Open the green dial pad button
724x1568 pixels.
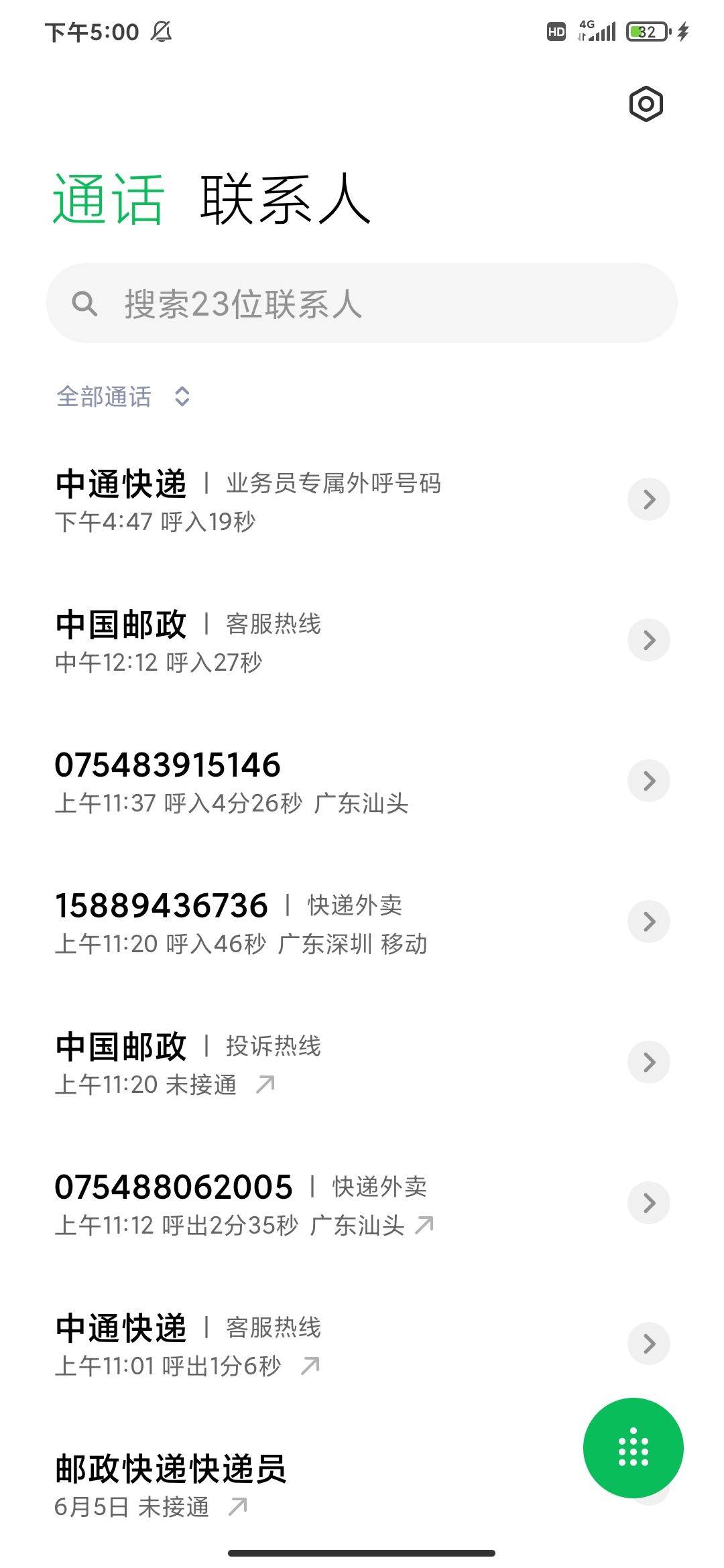633,1447
